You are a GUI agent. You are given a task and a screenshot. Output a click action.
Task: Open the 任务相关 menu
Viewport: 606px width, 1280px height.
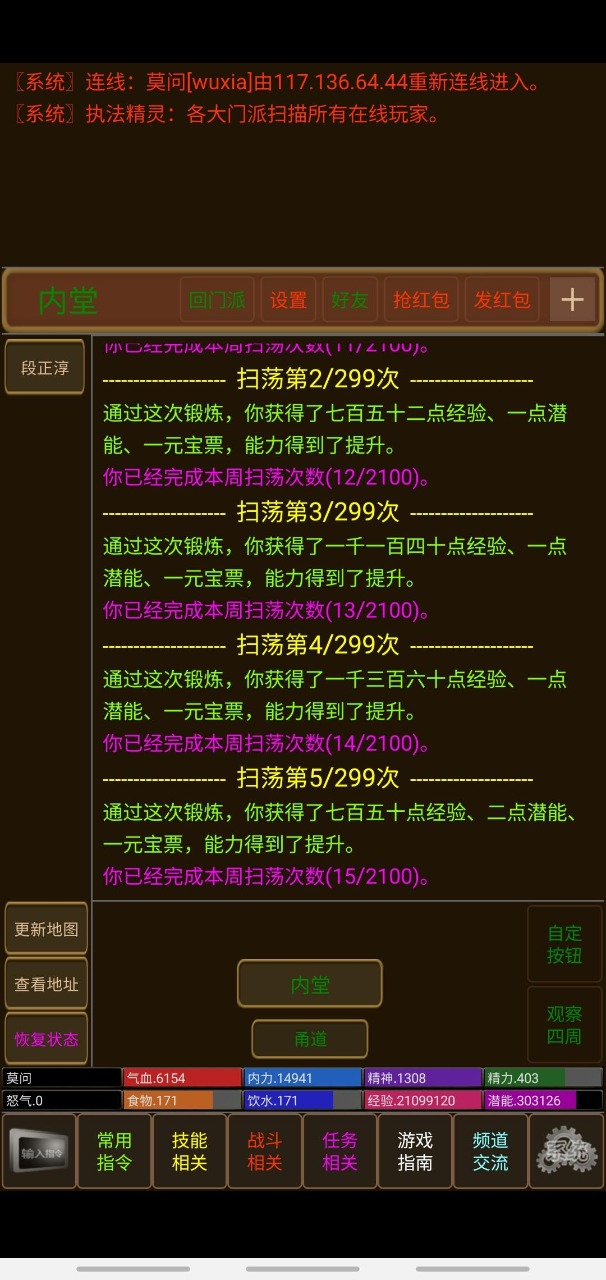point(340,1151)
